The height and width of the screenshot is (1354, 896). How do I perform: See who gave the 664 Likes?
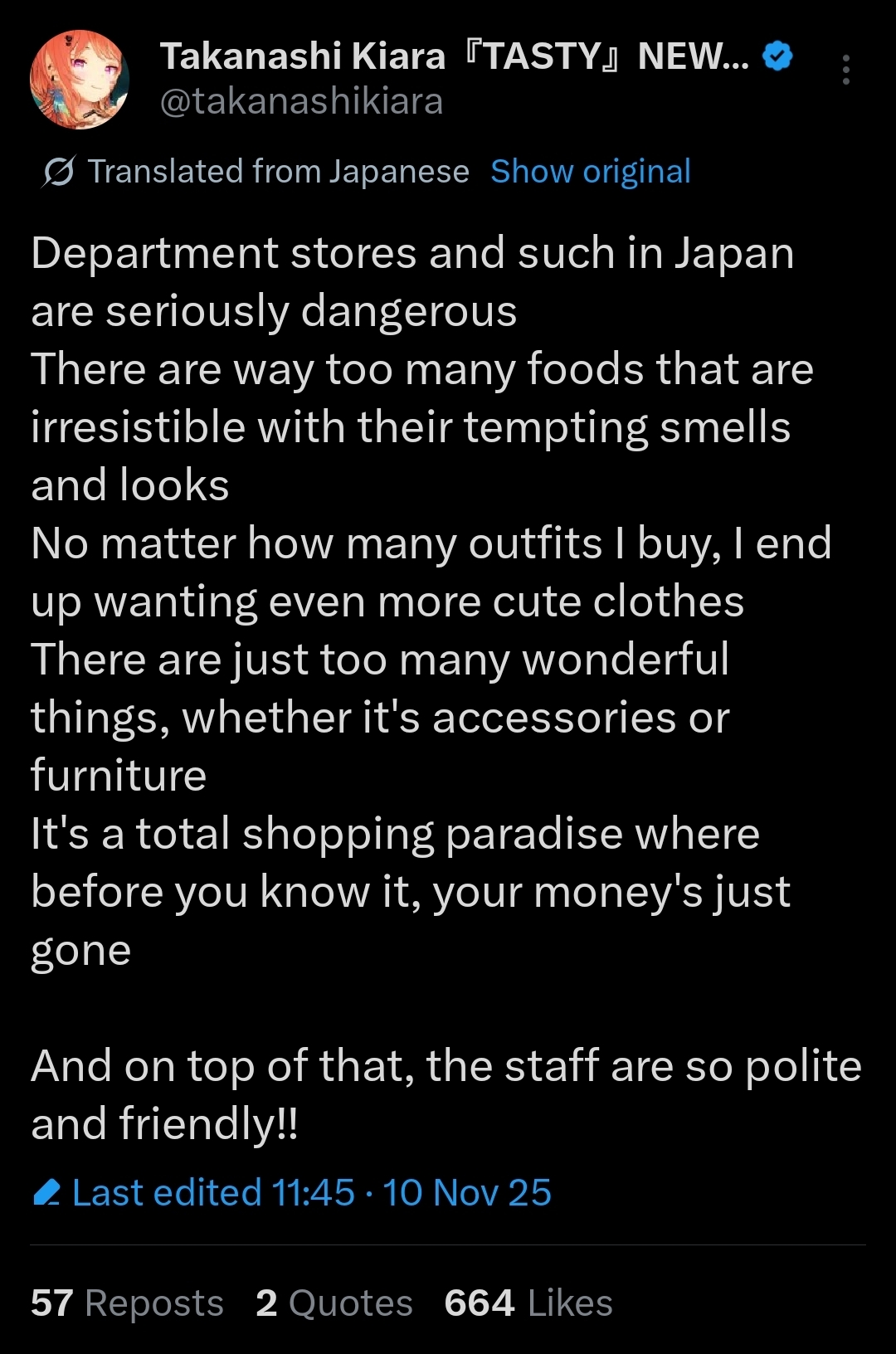point(528,1303)
